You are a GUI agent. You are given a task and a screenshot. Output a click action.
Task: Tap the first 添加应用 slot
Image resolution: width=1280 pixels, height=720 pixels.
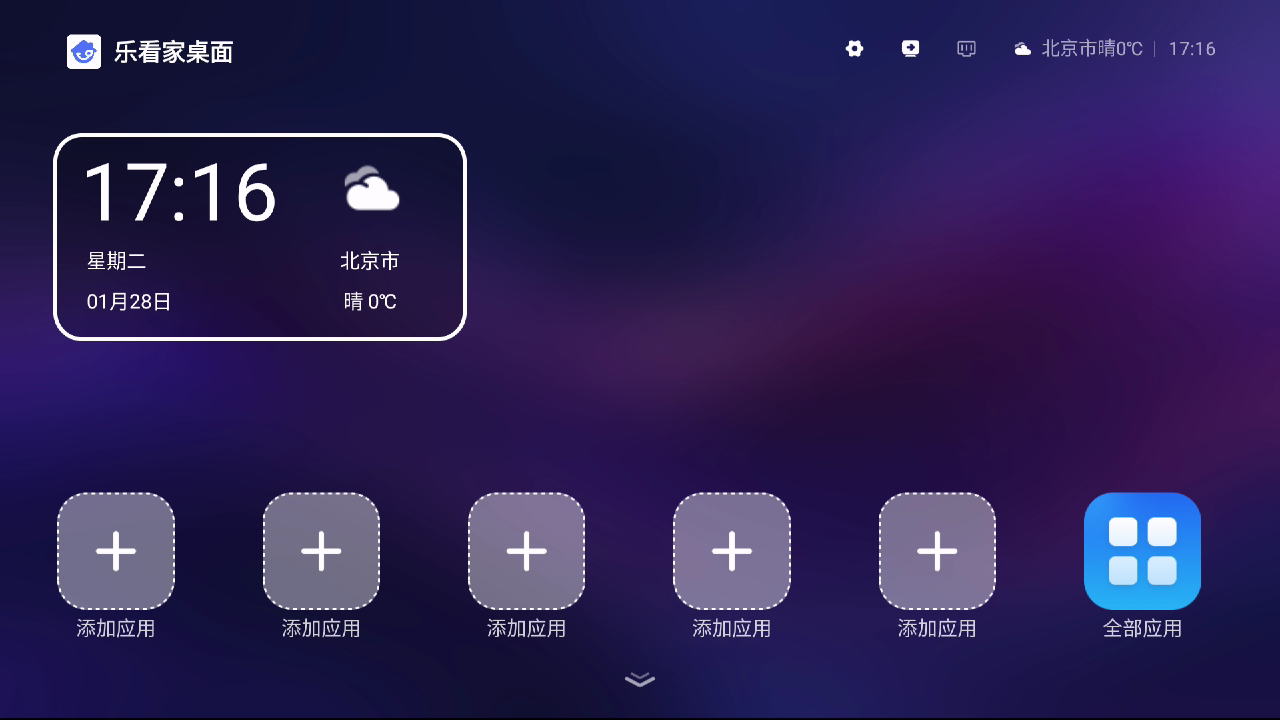click(x=116, y=551)
